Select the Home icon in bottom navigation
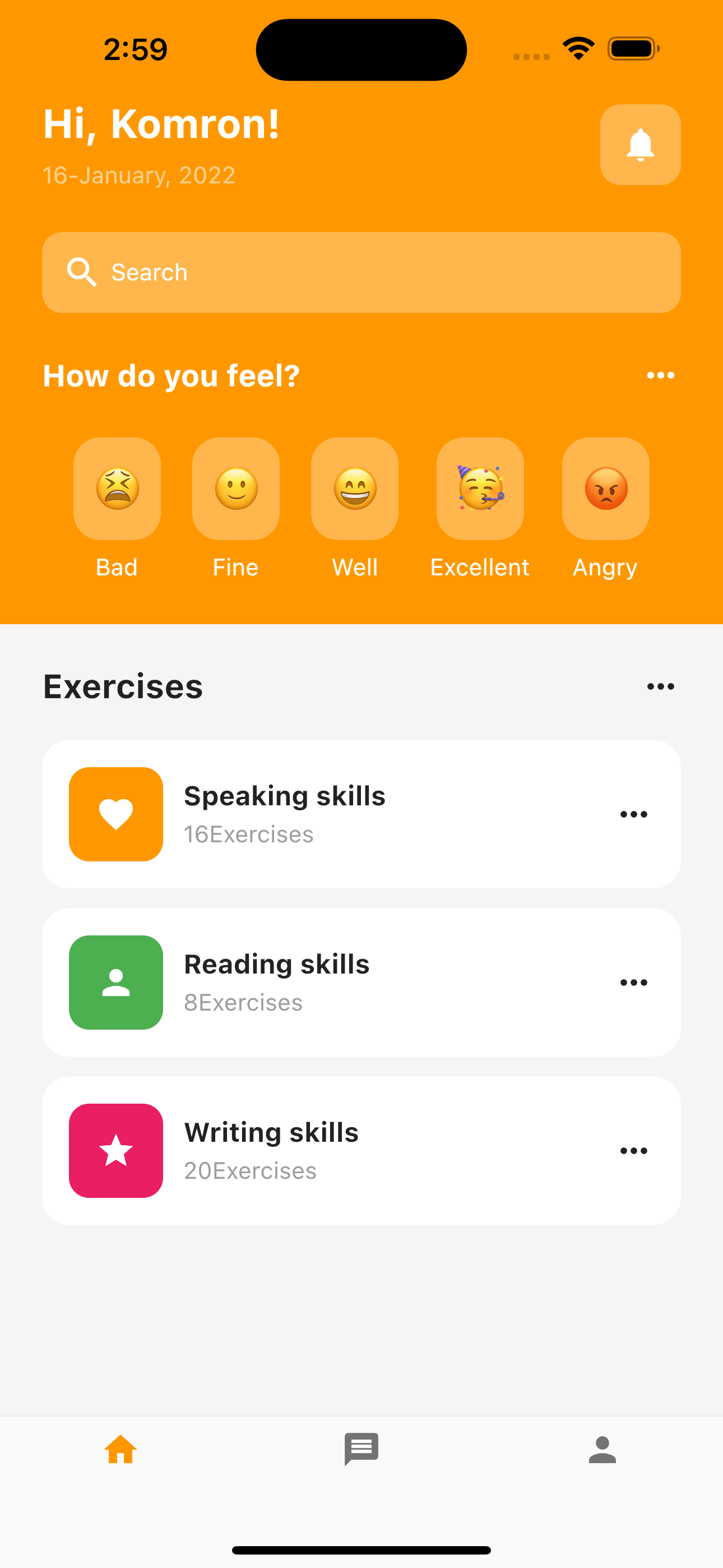This screenshot has height=1568, width=723. click(121, 1449)
